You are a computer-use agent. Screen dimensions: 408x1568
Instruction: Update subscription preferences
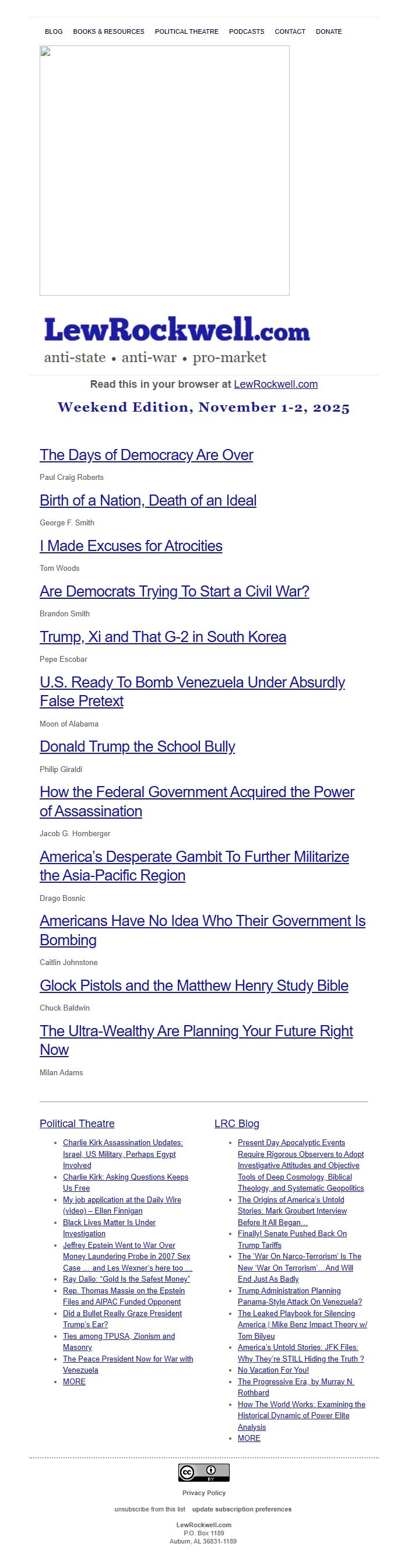tap(241, 1509)
